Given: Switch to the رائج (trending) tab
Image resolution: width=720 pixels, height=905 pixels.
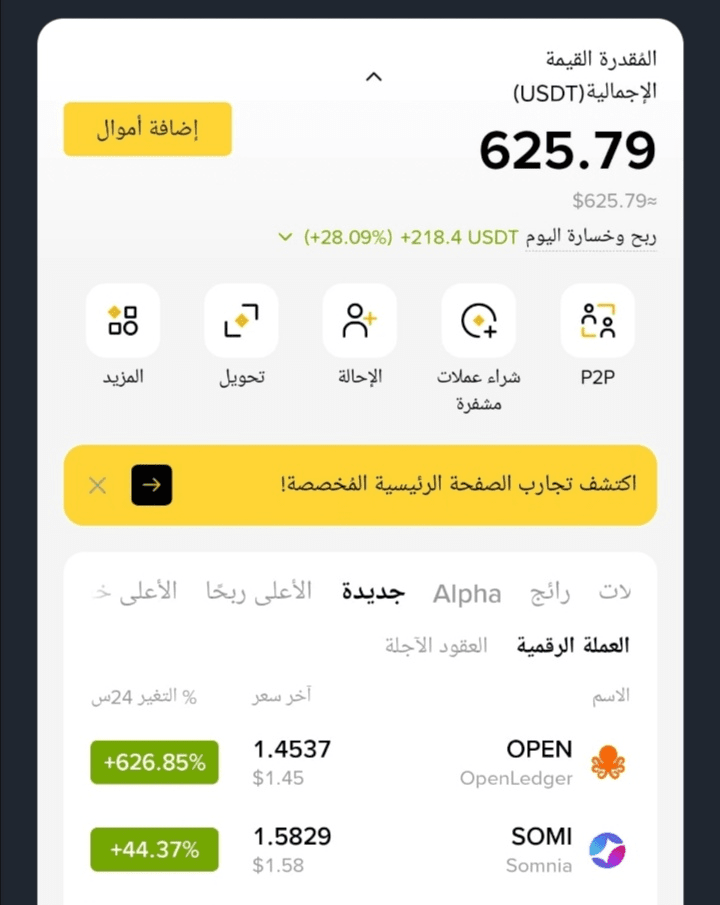Looking at the screenshot, I should point(550,592).
